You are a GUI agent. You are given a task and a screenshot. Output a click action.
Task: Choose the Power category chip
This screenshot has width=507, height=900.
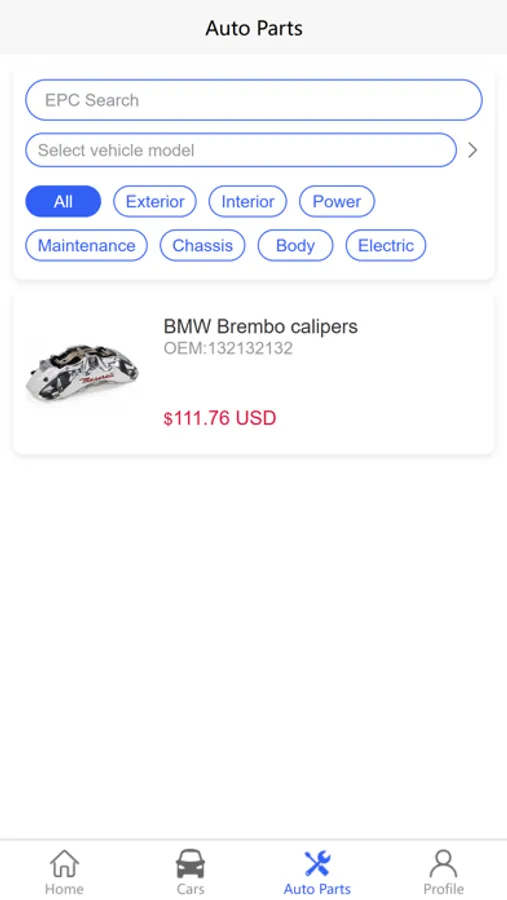tap(336, 201)
